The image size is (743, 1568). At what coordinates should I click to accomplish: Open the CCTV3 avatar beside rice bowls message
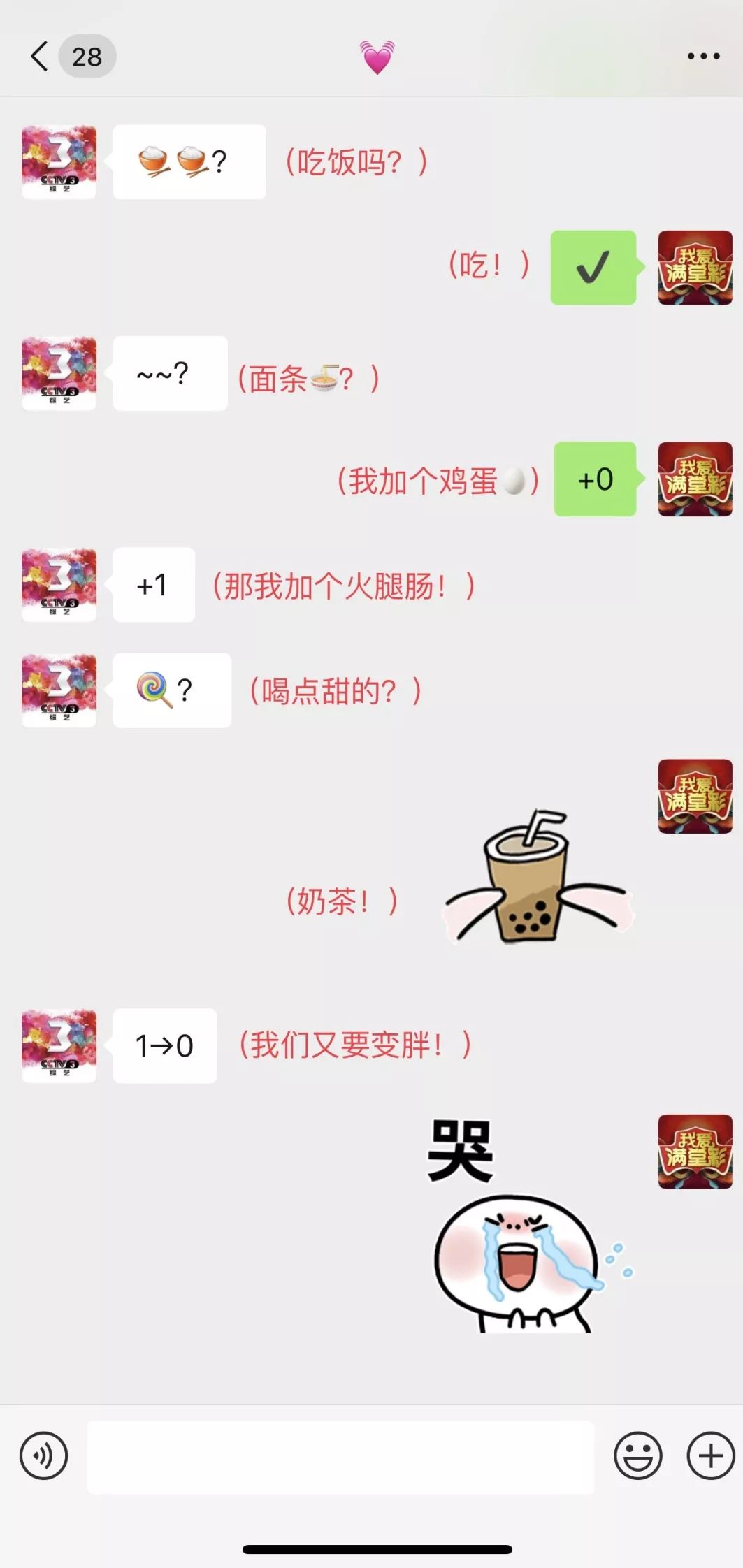(x=59, y=162)
